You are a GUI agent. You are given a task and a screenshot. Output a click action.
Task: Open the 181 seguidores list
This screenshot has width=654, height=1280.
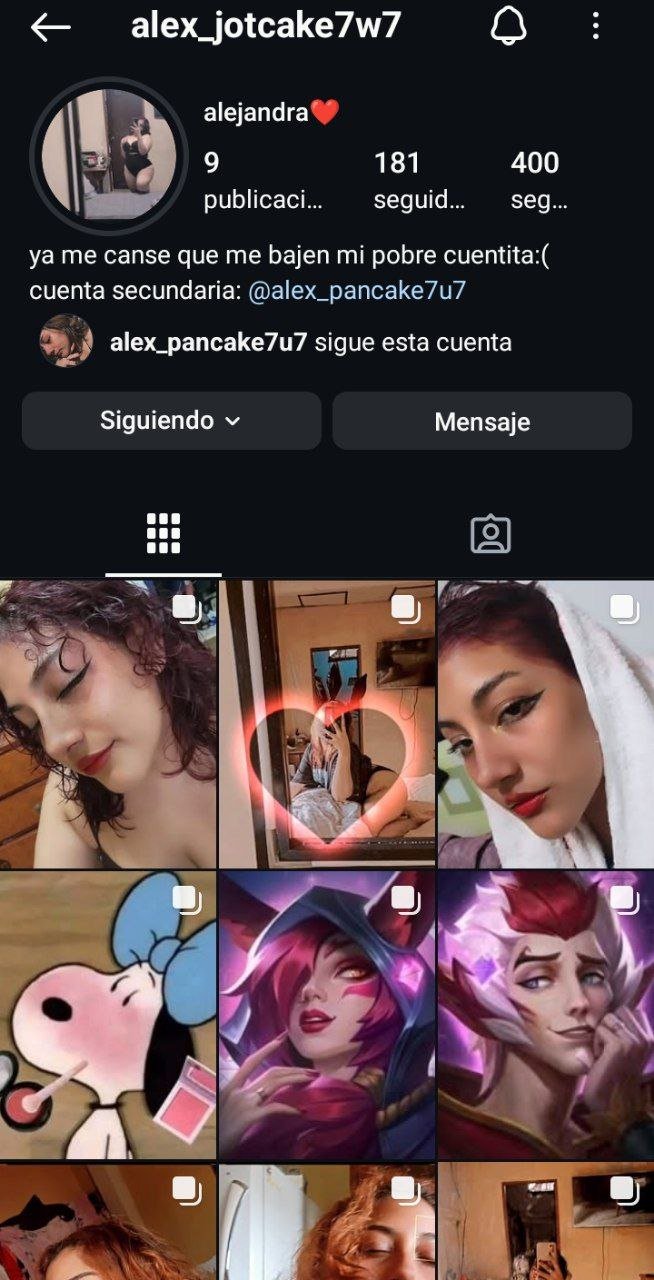coord(418,180)
